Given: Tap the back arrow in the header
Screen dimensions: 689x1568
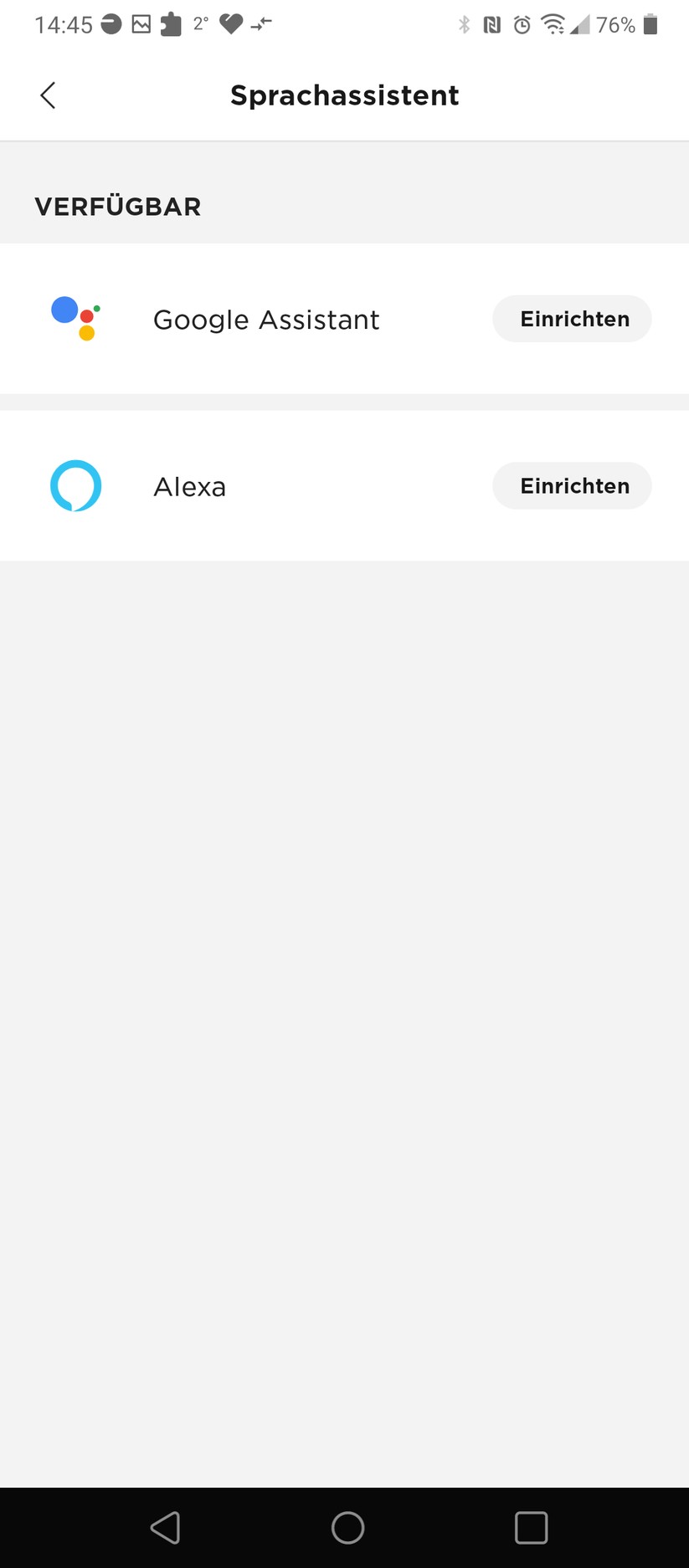Looking at the screenshot, I should click(x=48, y=95).
